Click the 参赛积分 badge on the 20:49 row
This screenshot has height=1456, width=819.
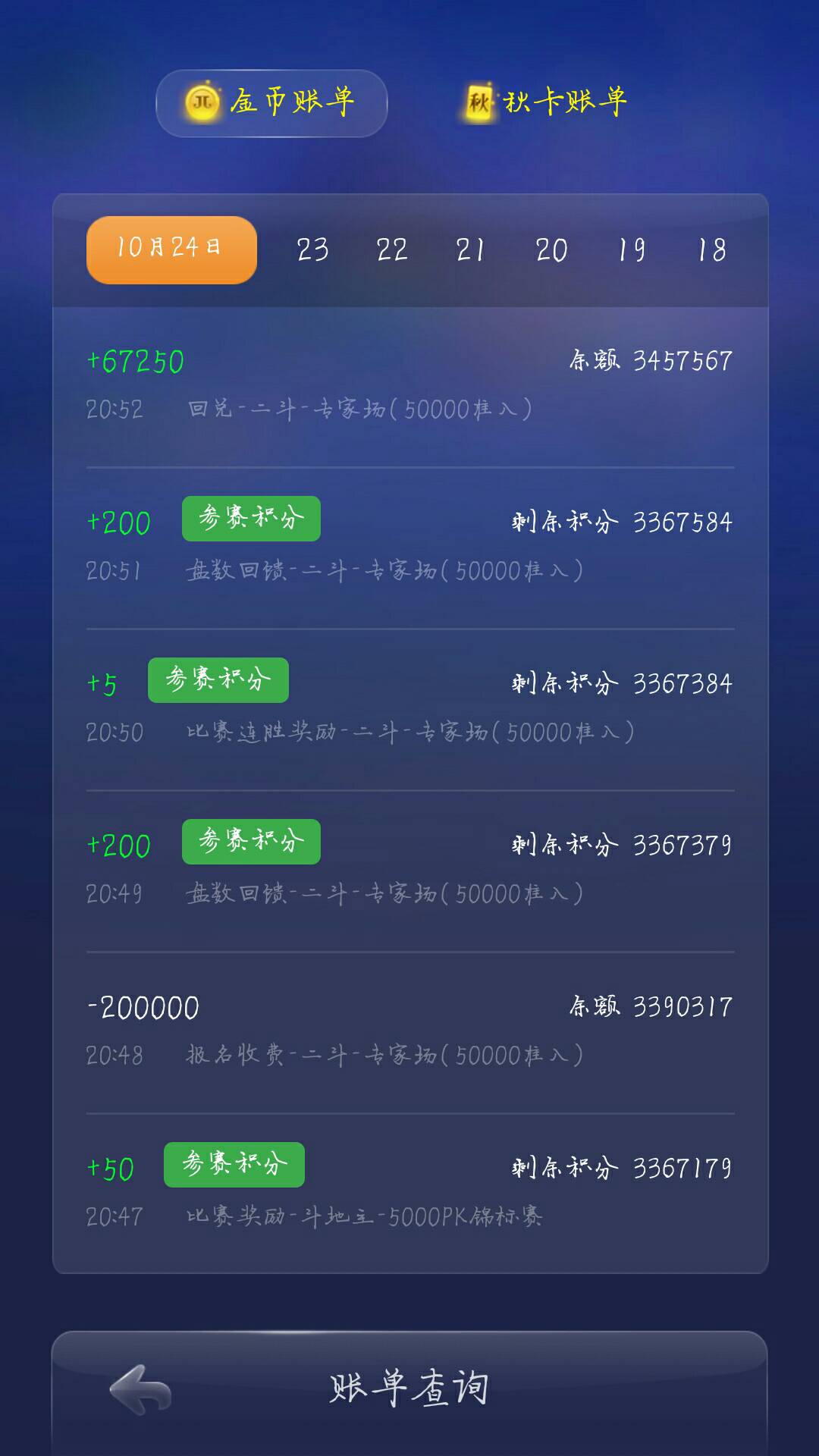pos(250,842)
